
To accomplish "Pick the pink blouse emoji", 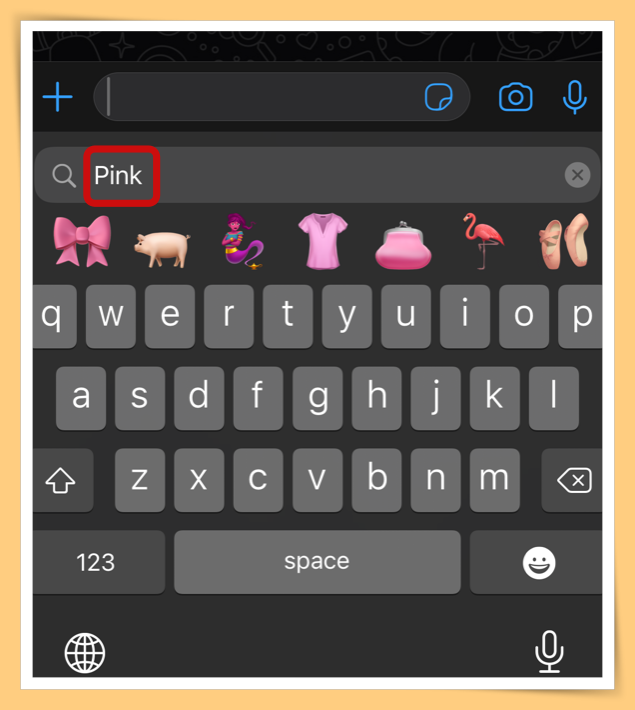I will pyautogui.click(x=322, y=241).
